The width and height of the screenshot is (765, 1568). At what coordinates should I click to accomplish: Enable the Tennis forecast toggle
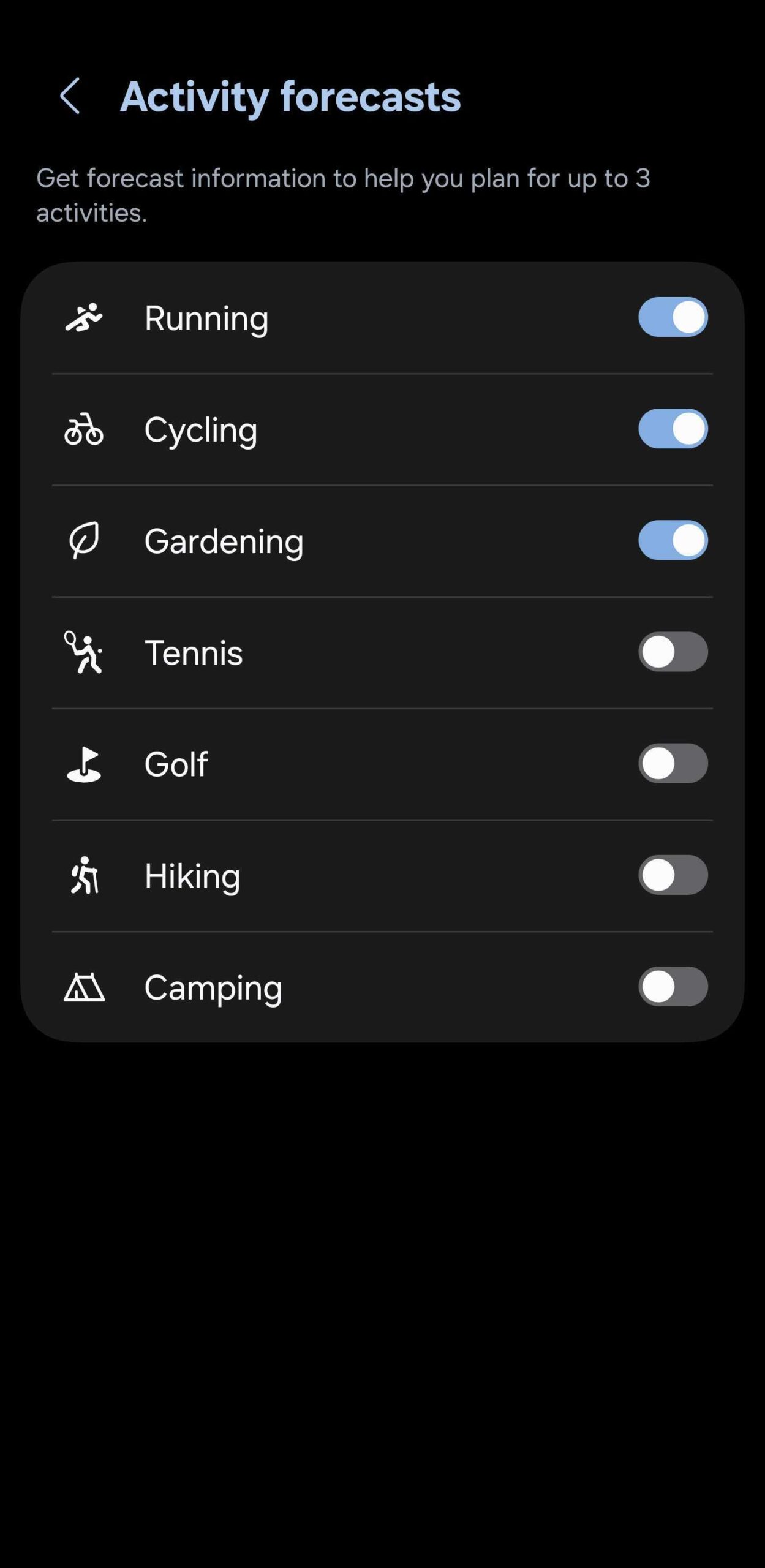pyautogui.click(x=672, y=652)
